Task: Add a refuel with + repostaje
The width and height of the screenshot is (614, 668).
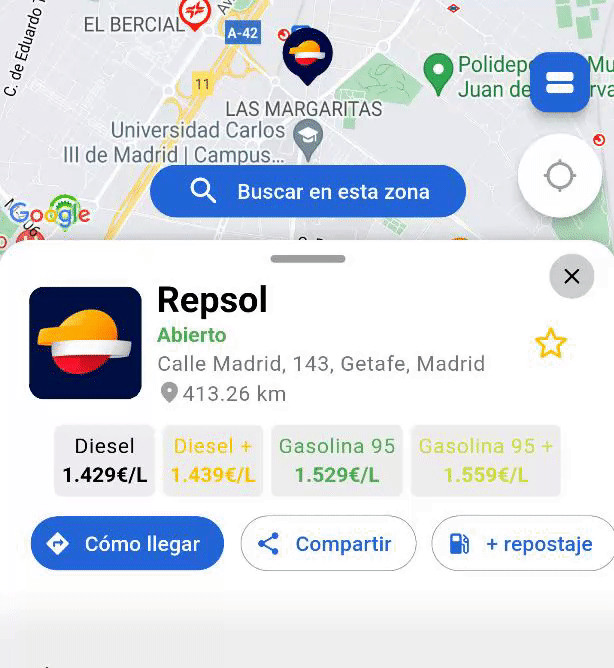Action: 522,544
